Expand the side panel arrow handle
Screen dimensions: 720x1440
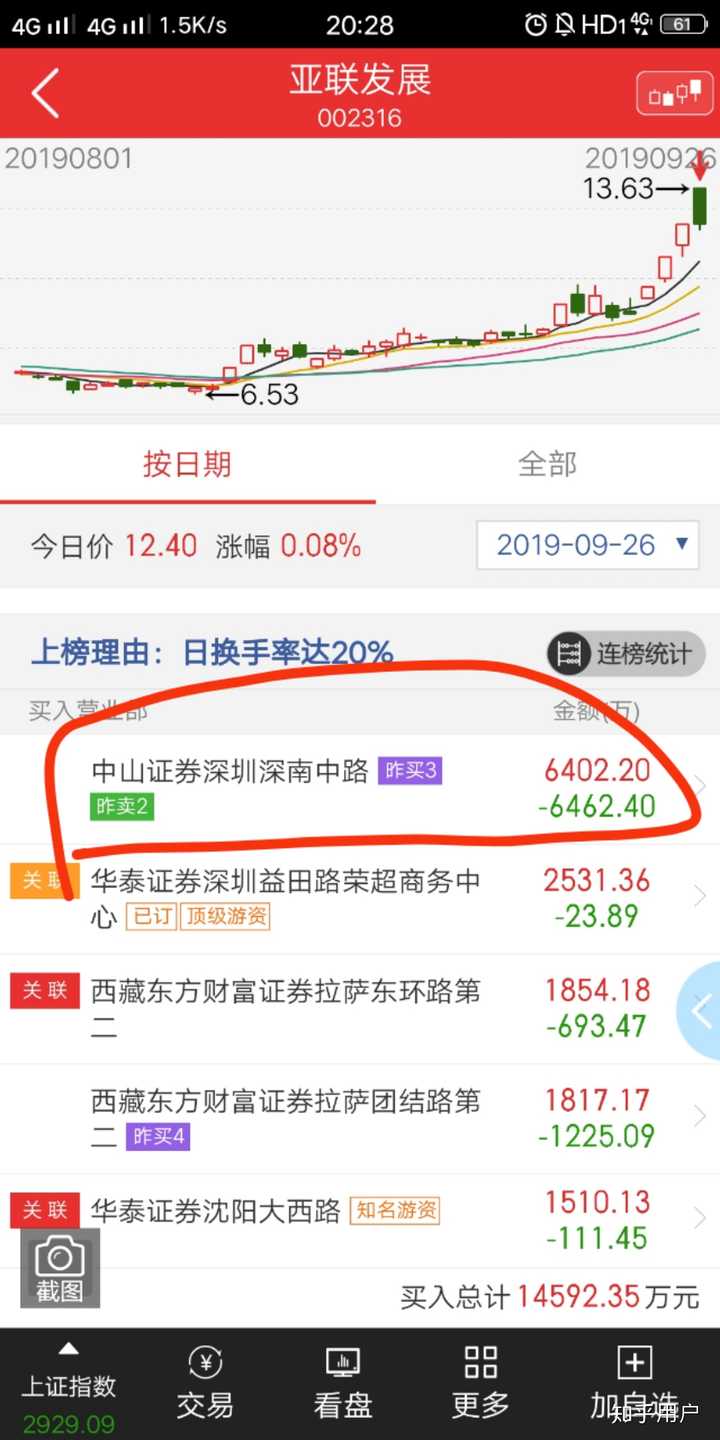click(702, 1010)
